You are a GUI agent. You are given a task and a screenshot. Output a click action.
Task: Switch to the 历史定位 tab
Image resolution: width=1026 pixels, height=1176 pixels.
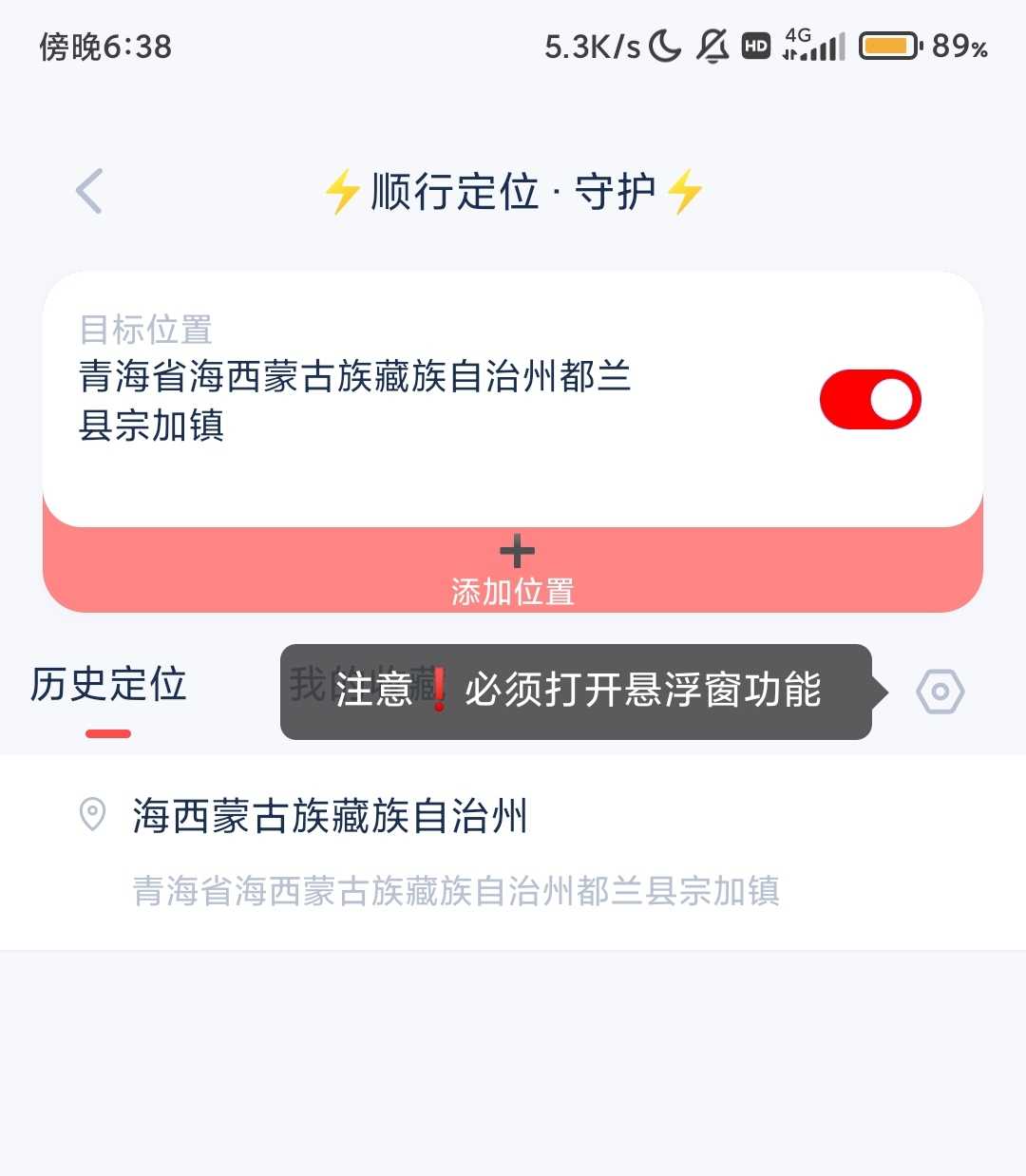108,686
